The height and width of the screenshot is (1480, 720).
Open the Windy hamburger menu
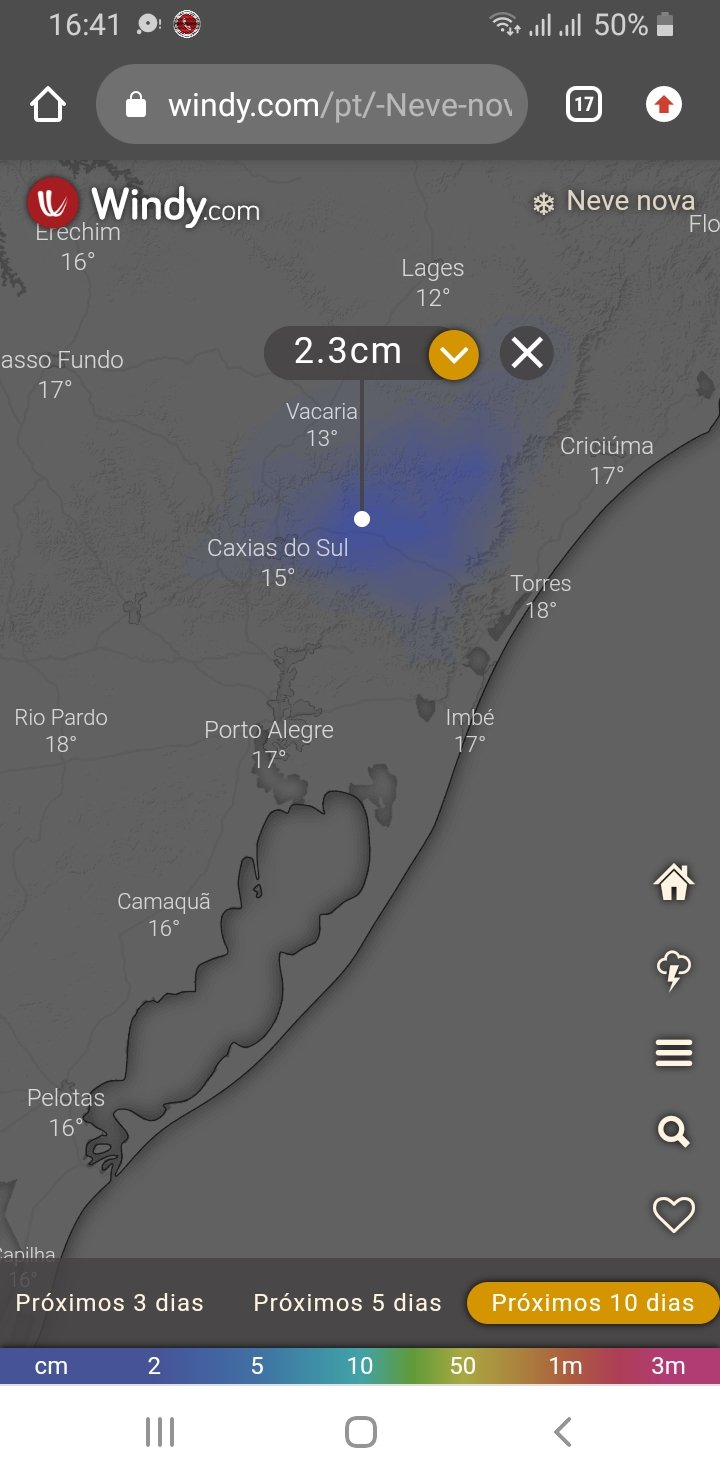[673, 1052]
